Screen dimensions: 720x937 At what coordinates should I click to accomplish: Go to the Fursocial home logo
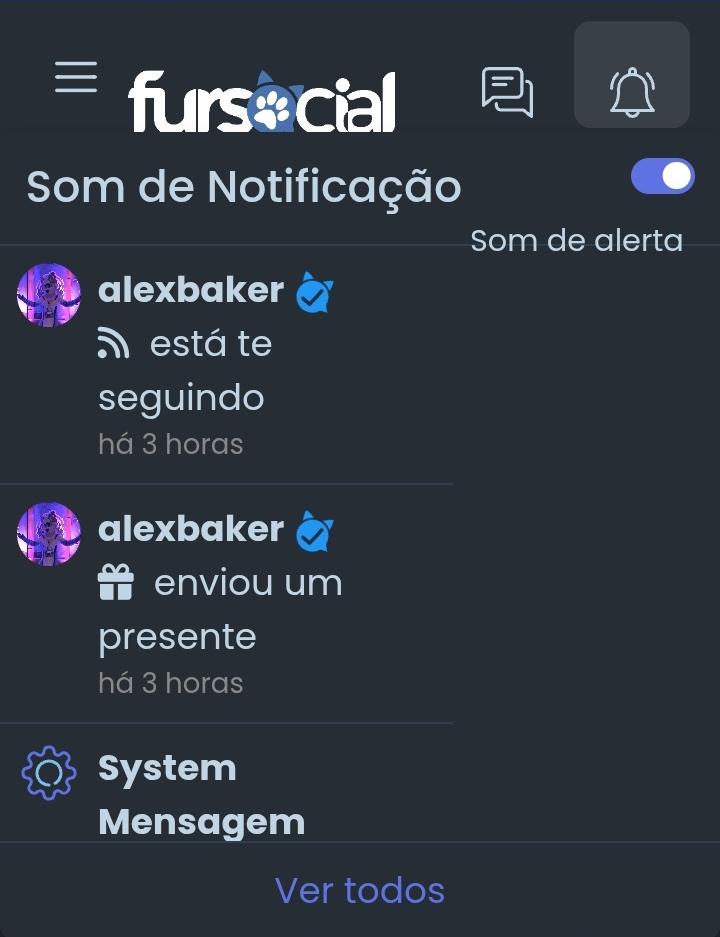point(262,102)
